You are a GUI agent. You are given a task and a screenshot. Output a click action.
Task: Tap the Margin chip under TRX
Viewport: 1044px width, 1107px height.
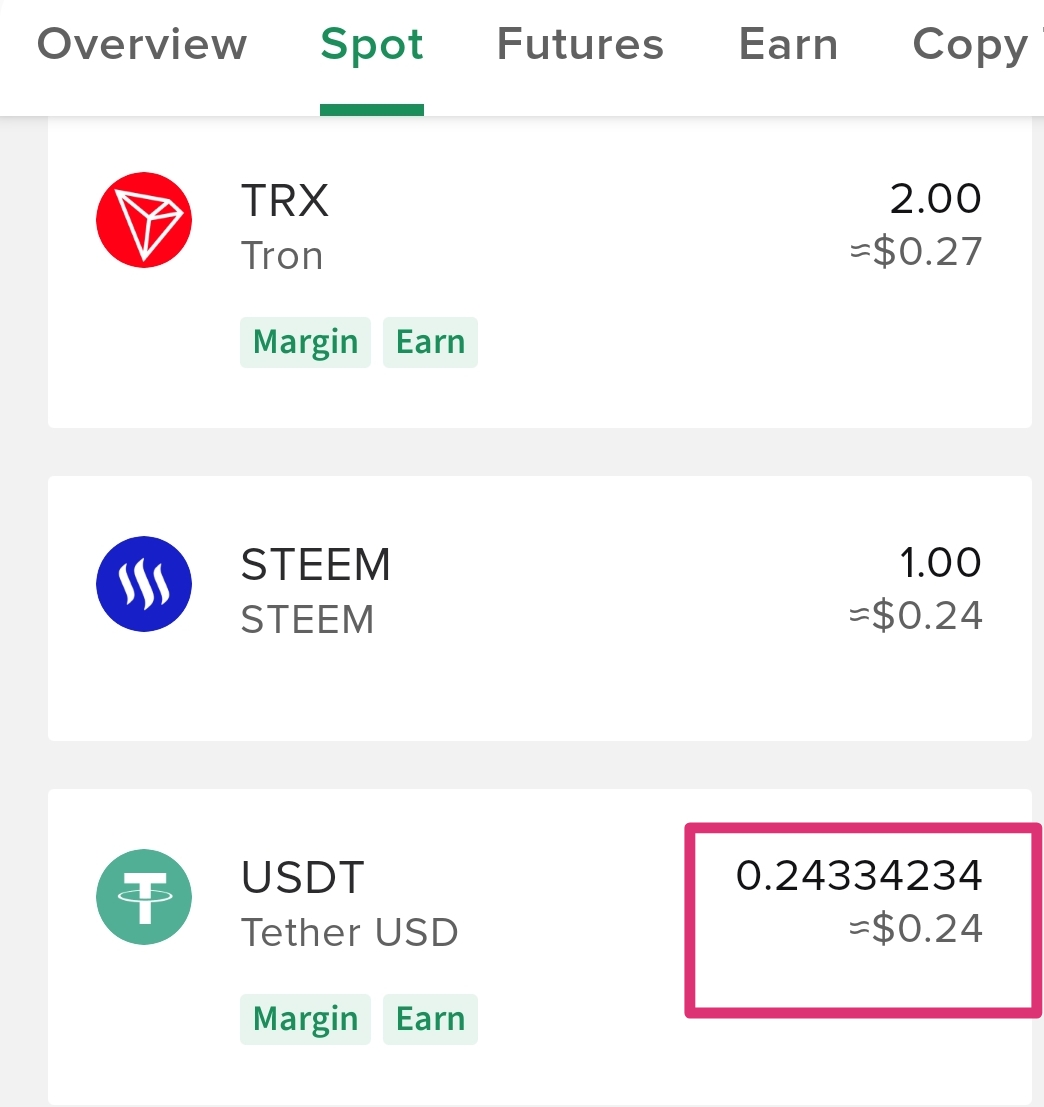[x=305, y=342]
